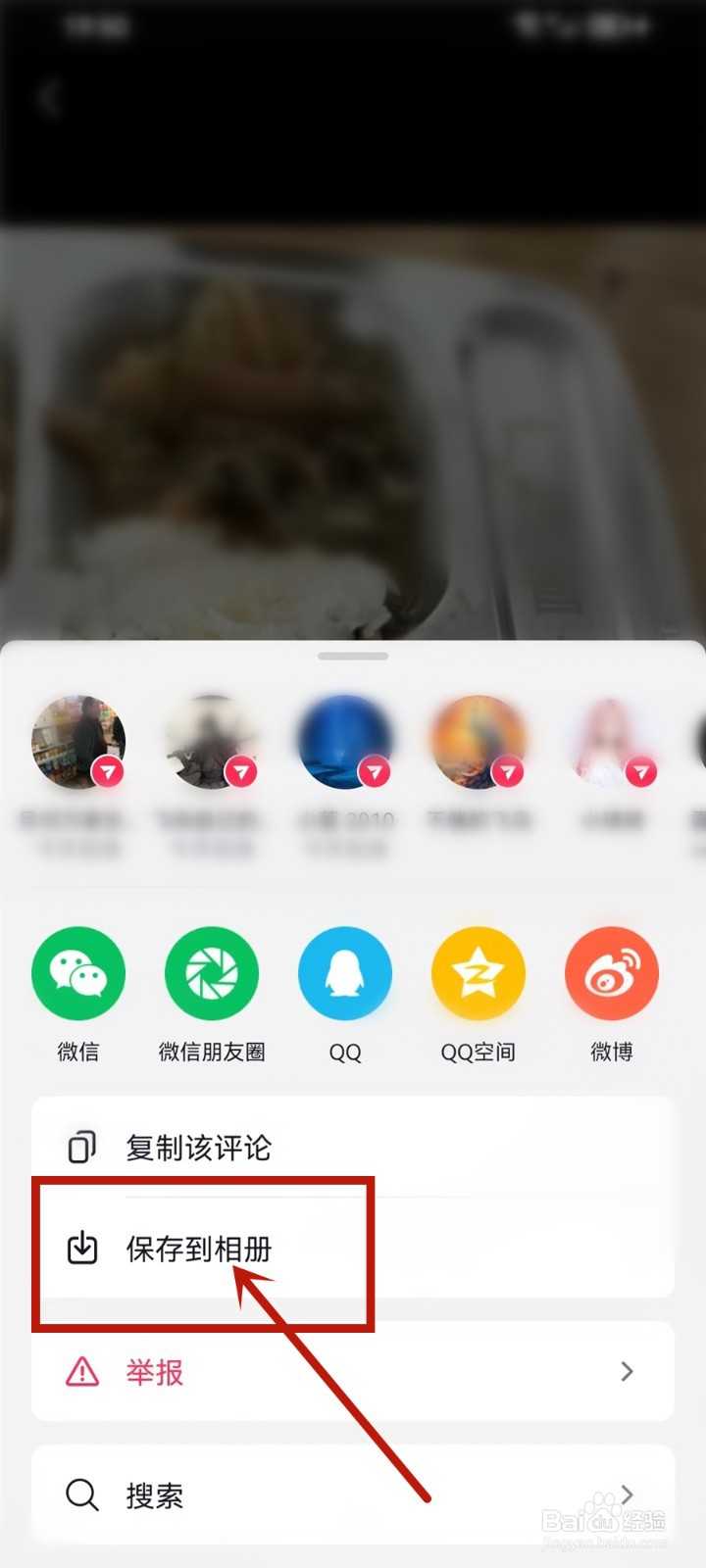The width and height of the screenshot is (706, 1568).
Task: Click the warning icon beside 举报
Action: (82, 1372)
